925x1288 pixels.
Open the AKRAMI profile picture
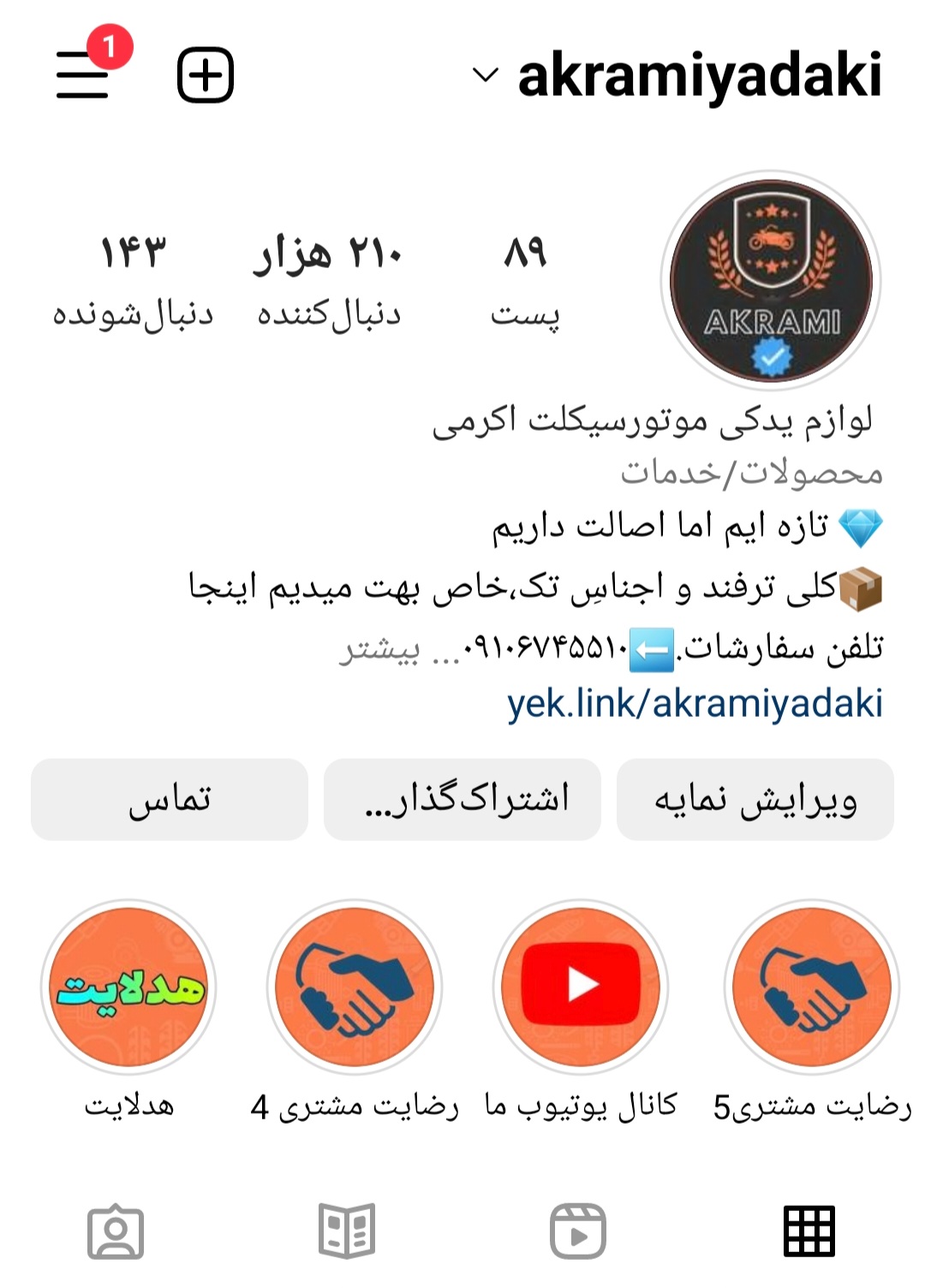point(771,280)
